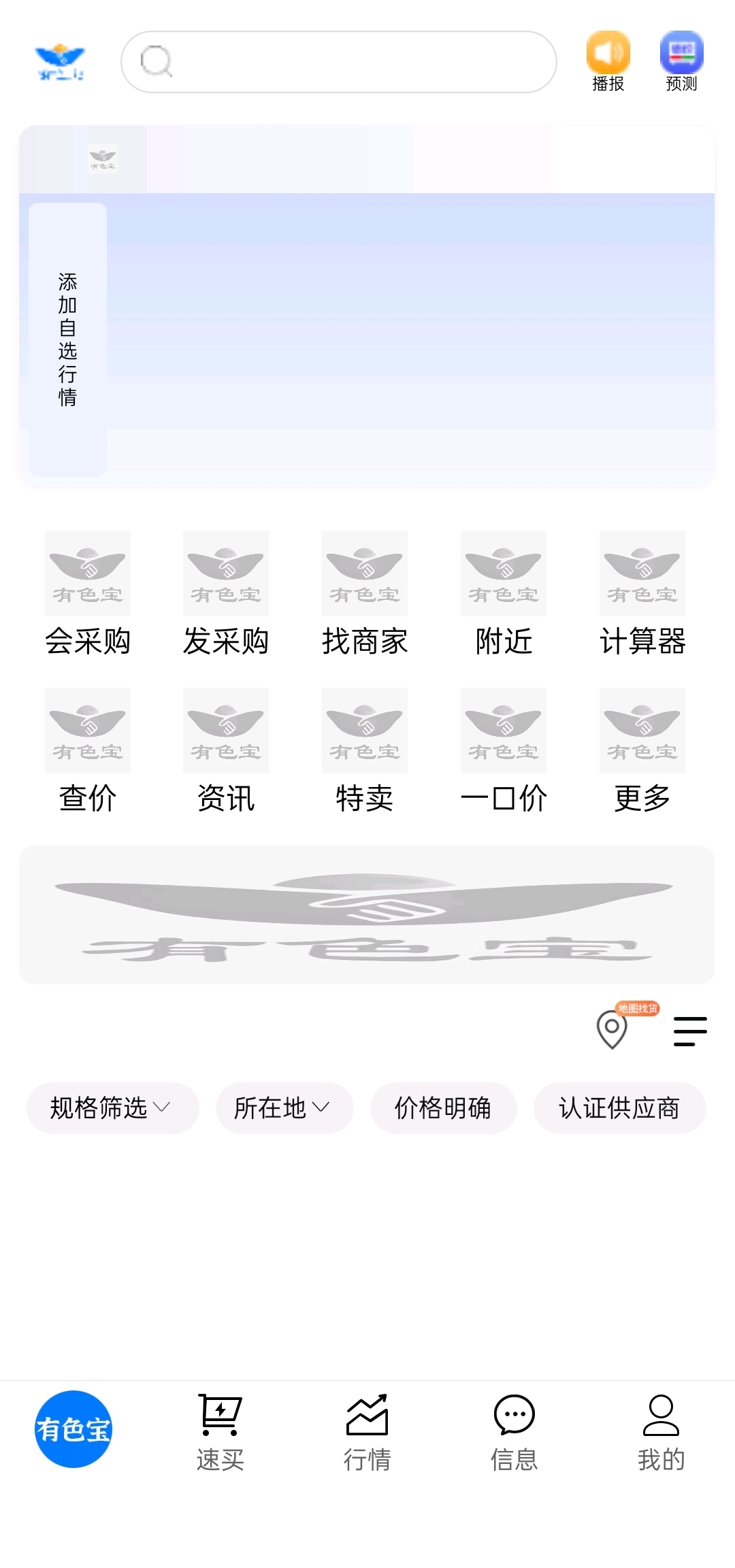Open the 播报 broadcast icon
This screenshot has width=735, height=1568.
point(608,62)
